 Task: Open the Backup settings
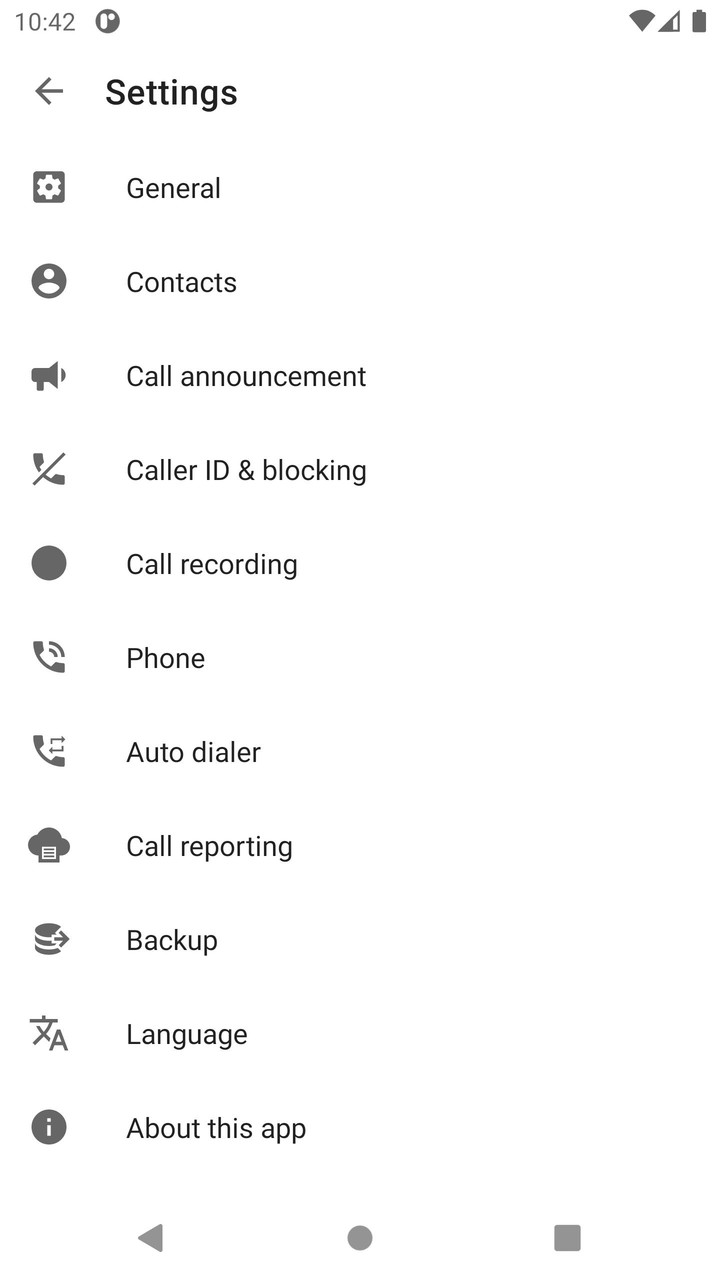(x=171, y=940)
